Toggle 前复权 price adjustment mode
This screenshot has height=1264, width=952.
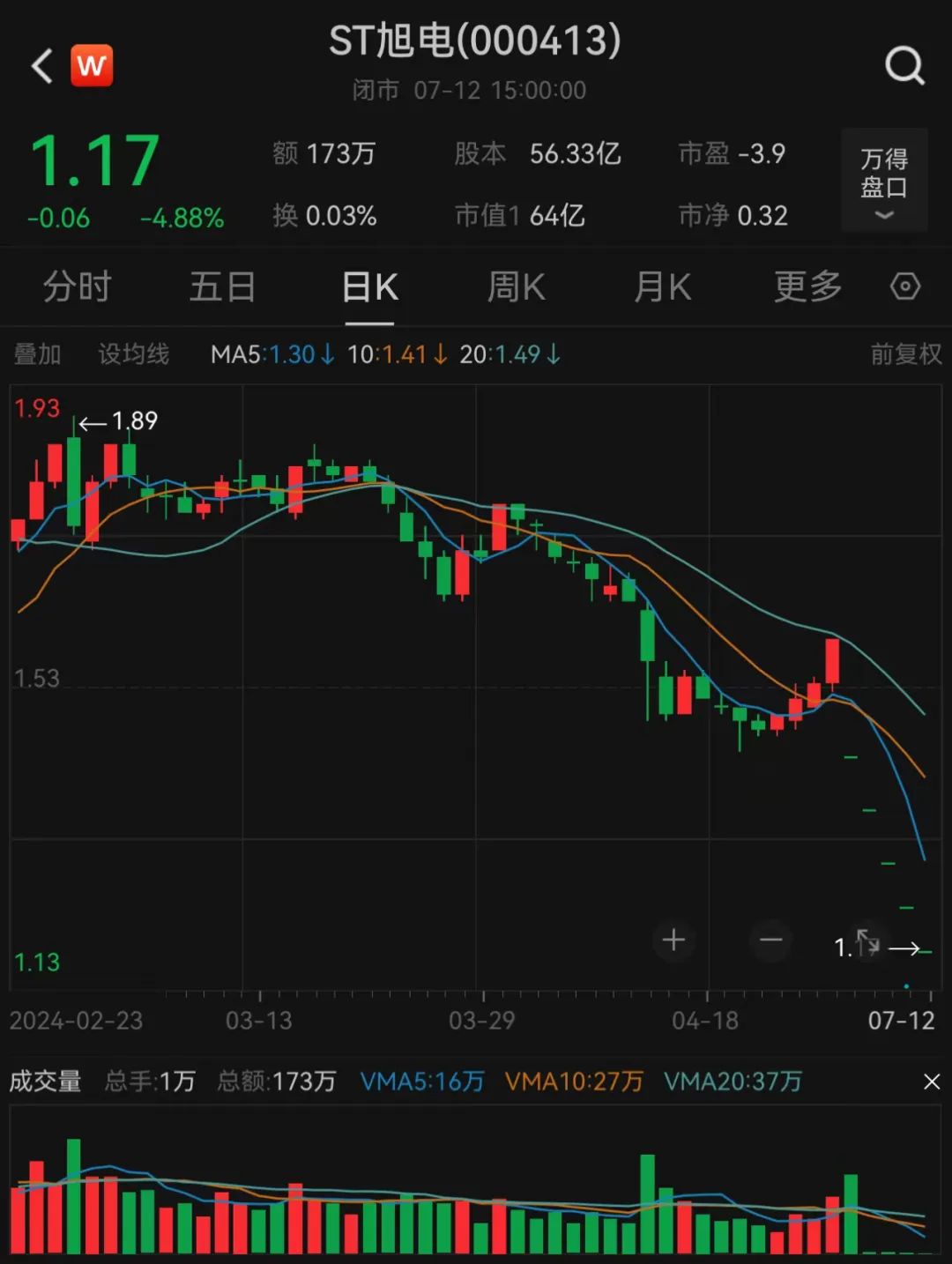coord(905,354)
